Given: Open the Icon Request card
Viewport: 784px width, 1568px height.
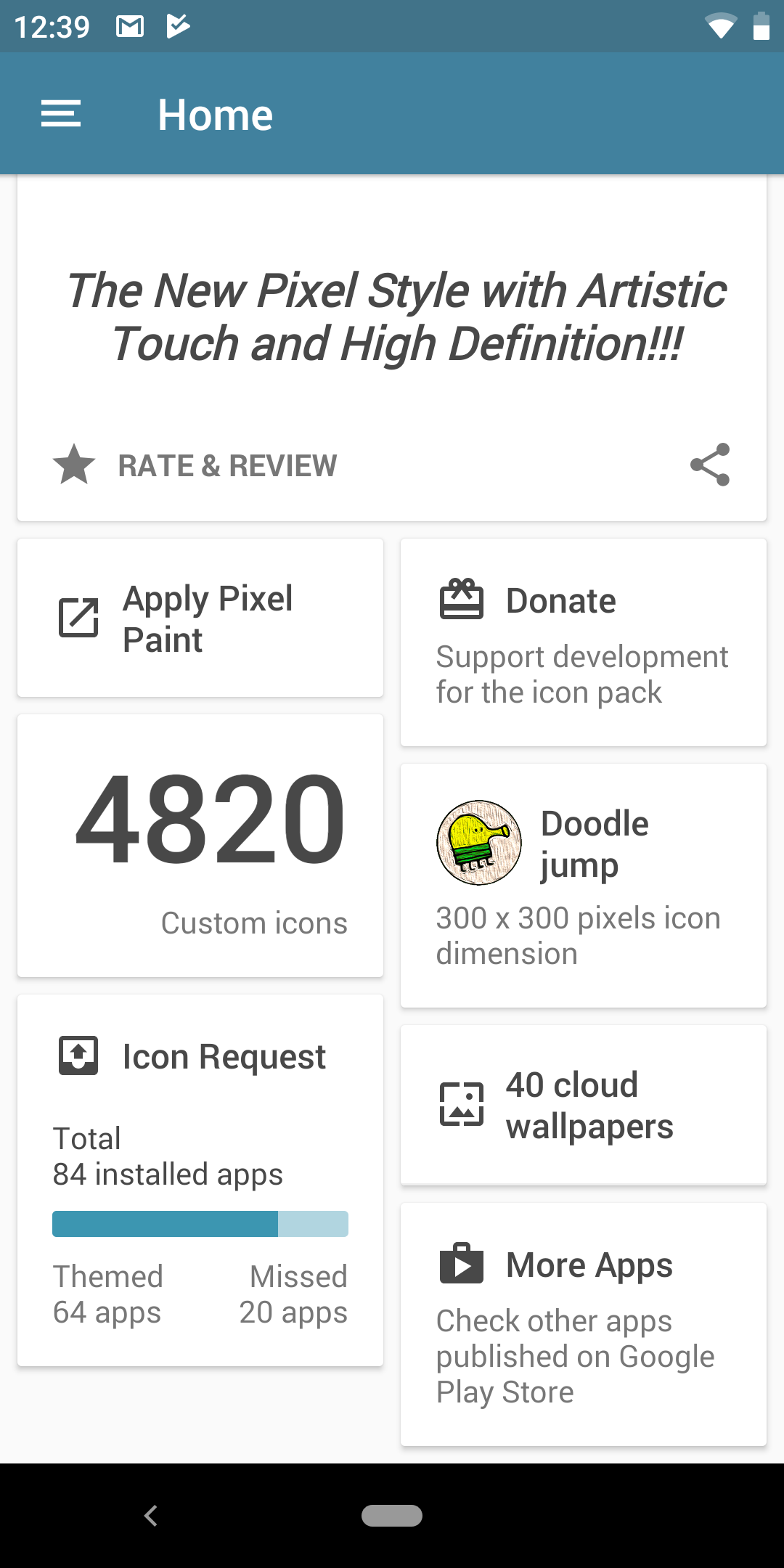Looking at the screenshot, I should (x=200, y=1180).
